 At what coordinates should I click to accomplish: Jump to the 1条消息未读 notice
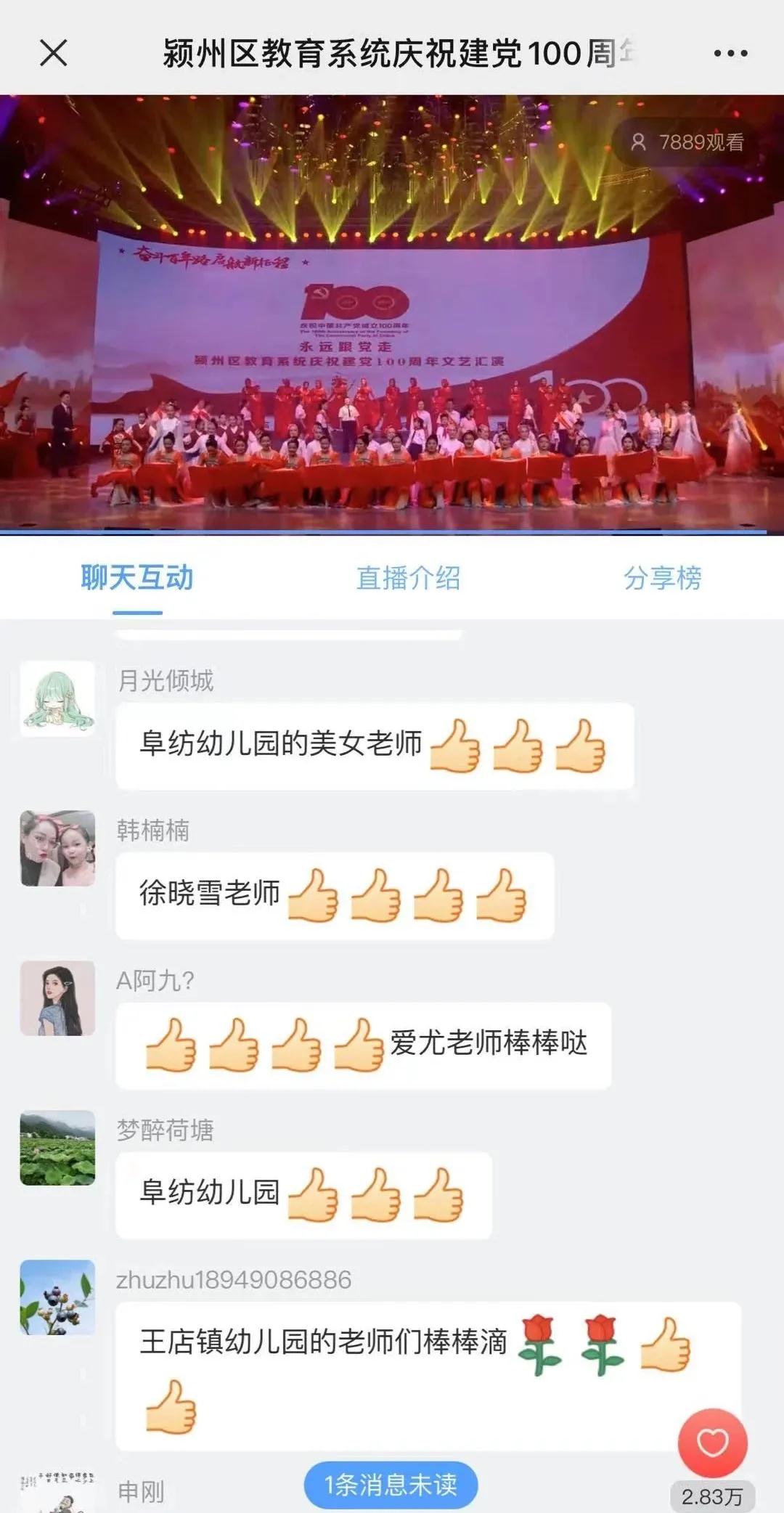391,1485
